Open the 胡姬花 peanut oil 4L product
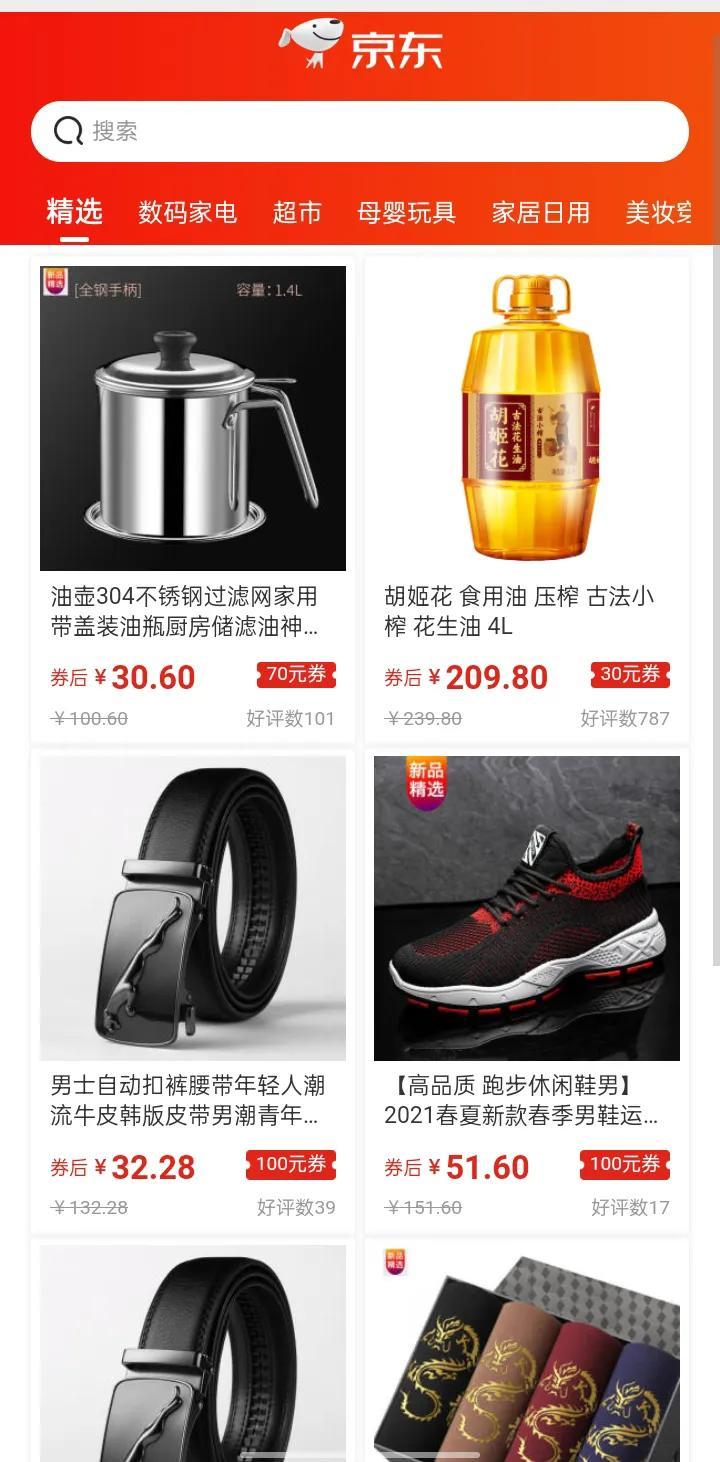Image resolution: width=720 pixels, height=1462 pixels. pyautogui.click(x=527, y=418)
